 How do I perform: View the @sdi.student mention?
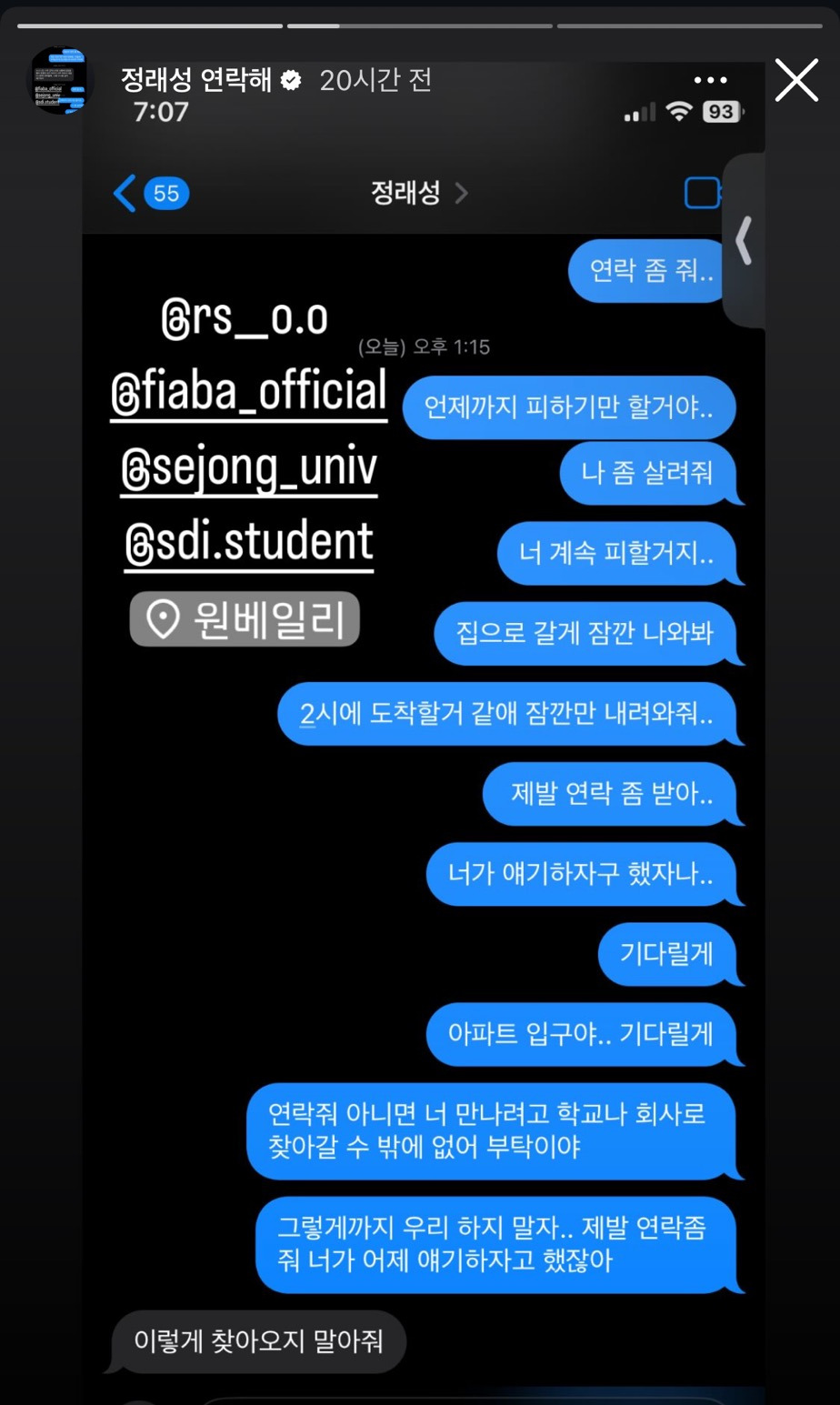click(x=249, y=543)
